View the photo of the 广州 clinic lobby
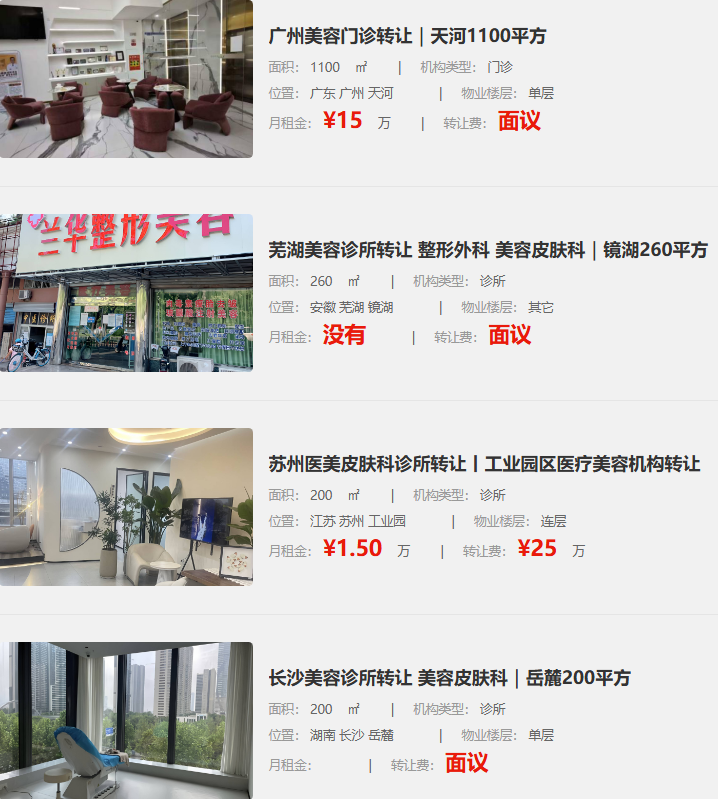The height and width of the screenshot is (799, 718). (126, 79)
